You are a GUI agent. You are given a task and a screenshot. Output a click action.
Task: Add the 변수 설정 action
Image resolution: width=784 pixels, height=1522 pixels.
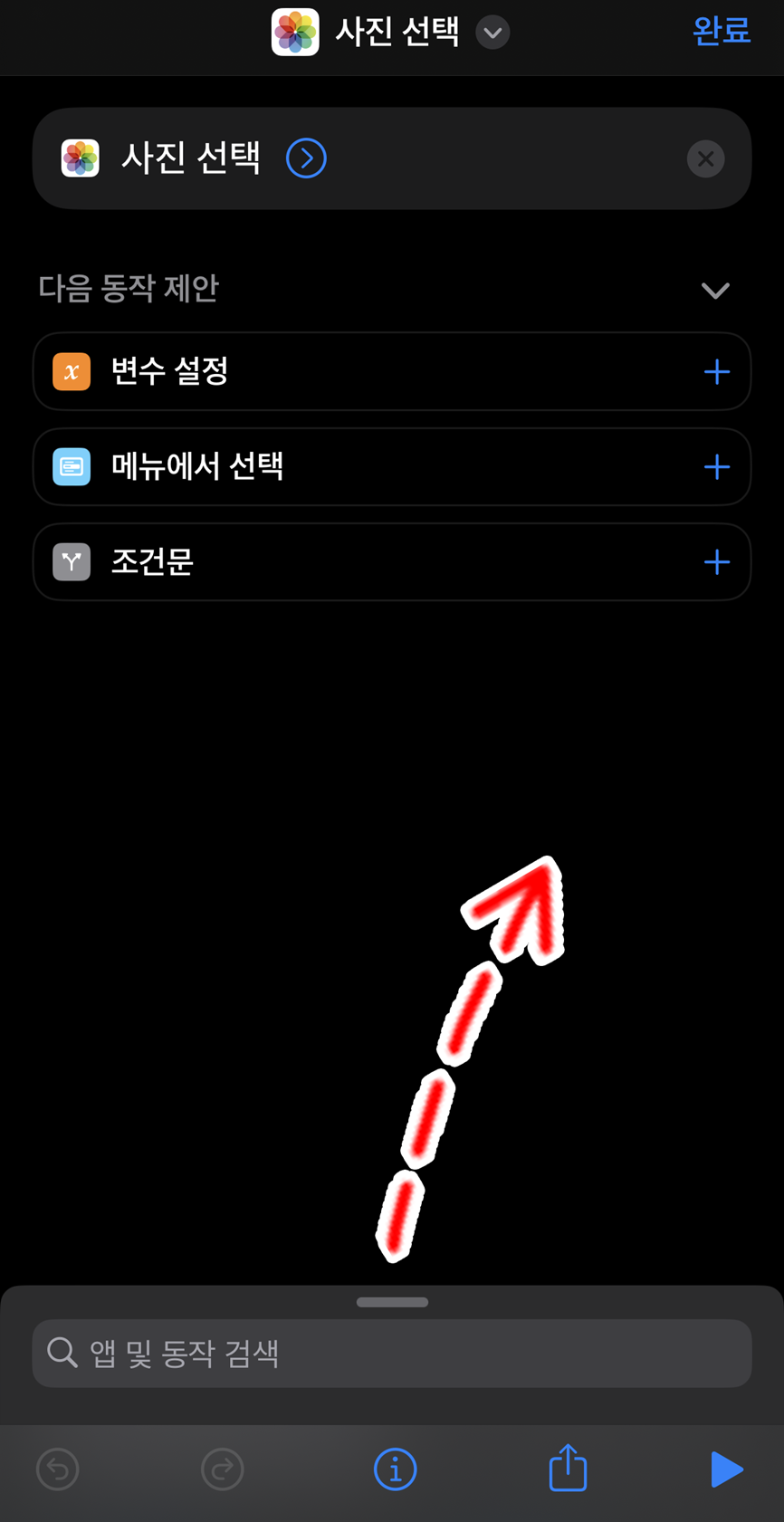coord(716,372)
